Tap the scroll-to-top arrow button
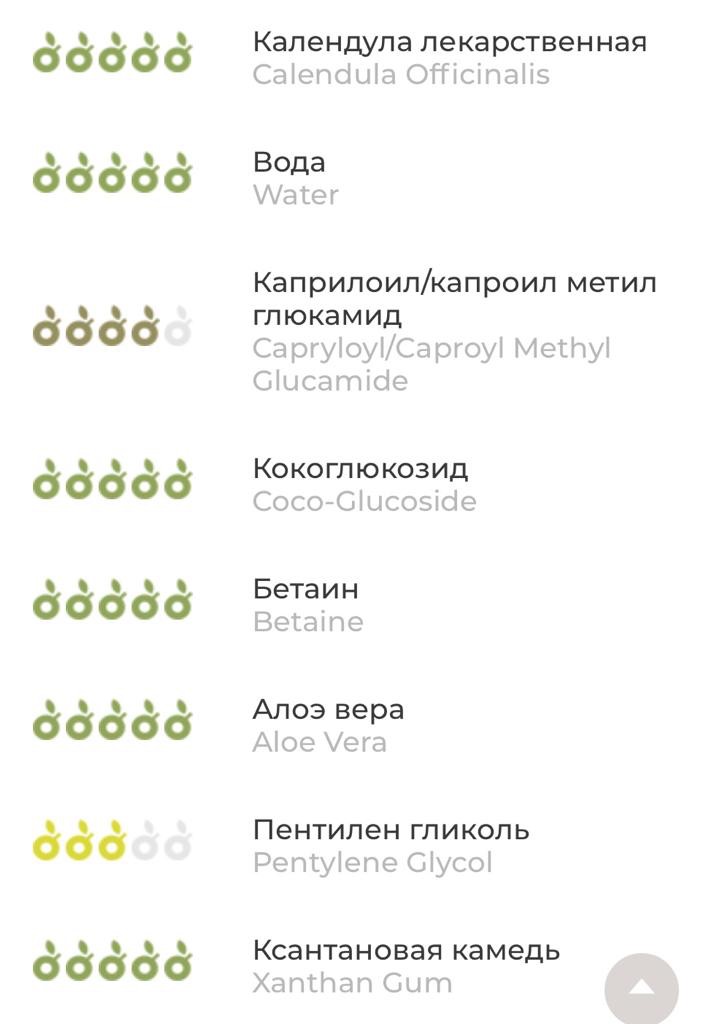Screen dimensions: 701x1024 pos(641,989)
